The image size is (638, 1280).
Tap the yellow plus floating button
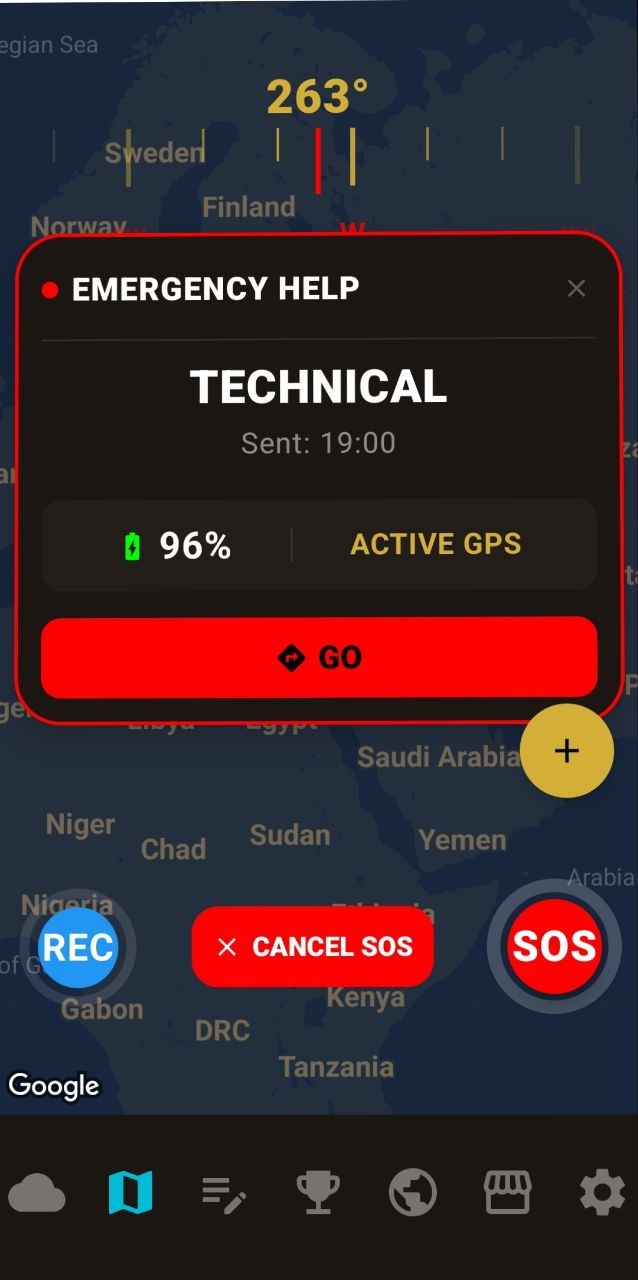pos(567,751)
